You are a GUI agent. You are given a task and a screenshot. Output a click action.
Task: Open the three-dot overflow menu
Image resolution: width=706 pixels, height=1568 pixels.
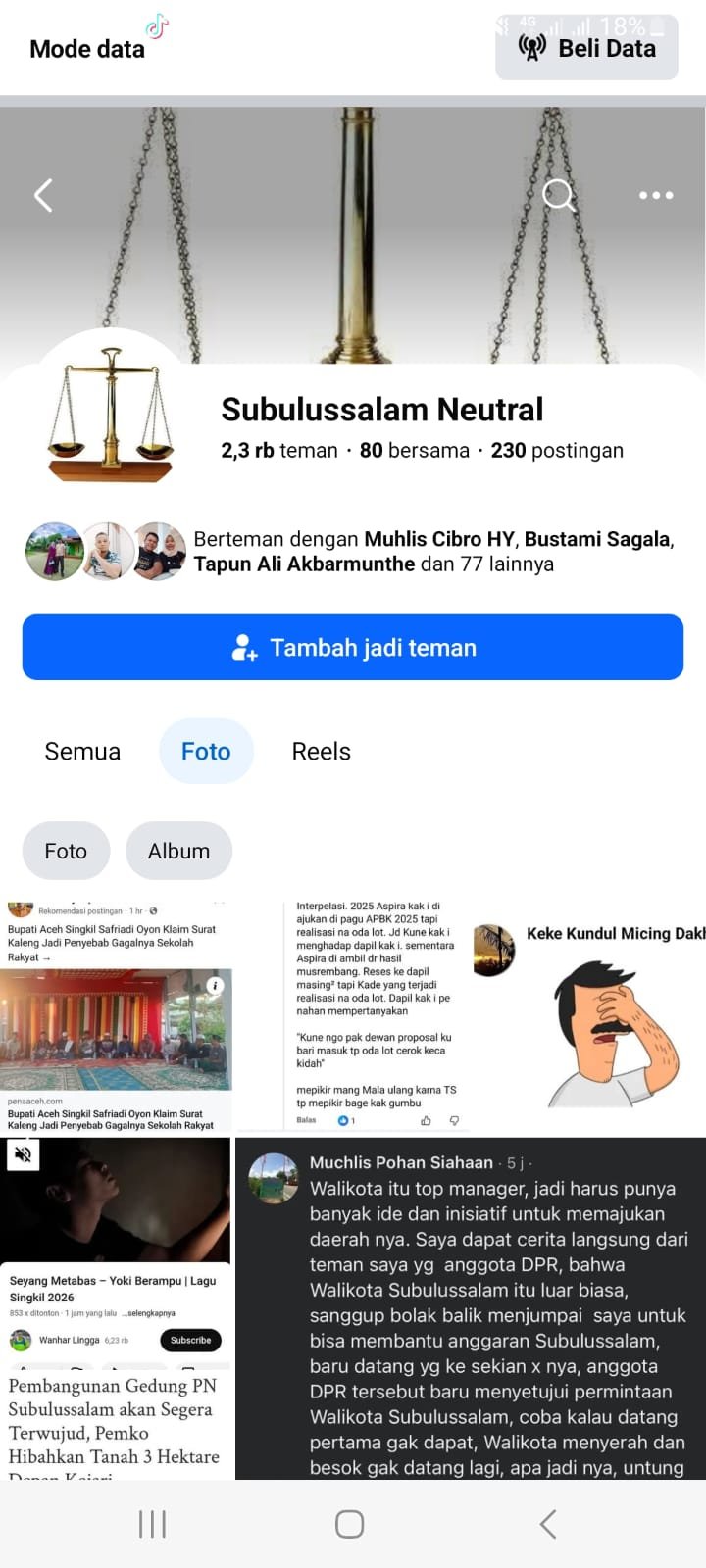656,195
